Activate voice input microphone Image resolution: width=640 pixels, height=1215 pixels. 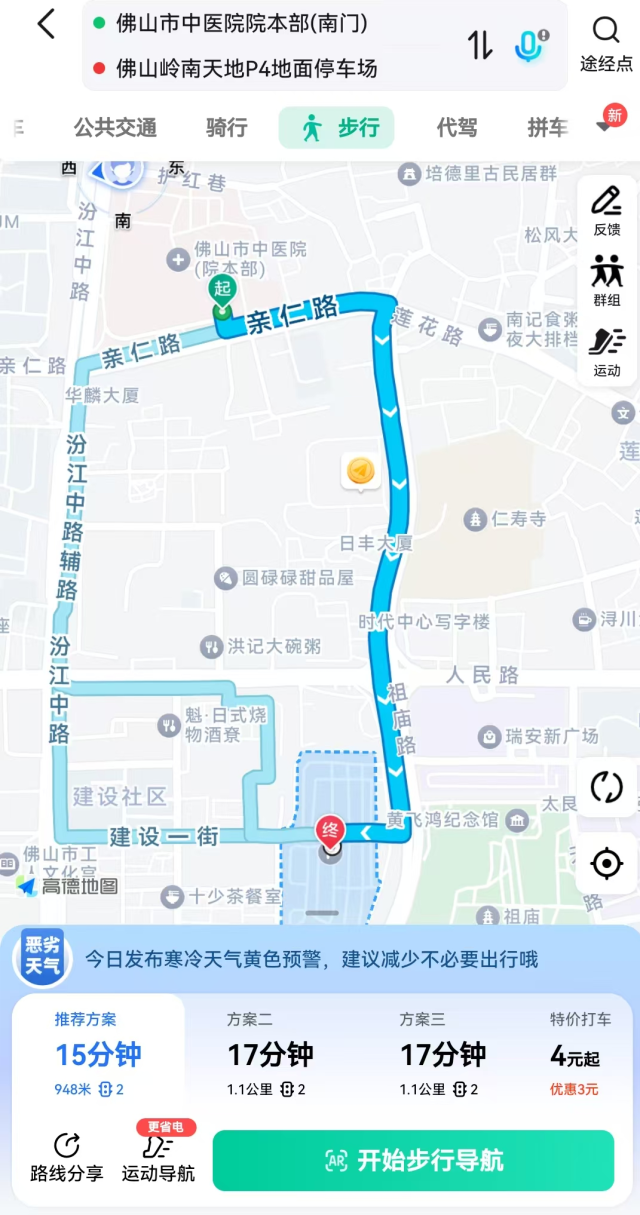click(529, 45)
